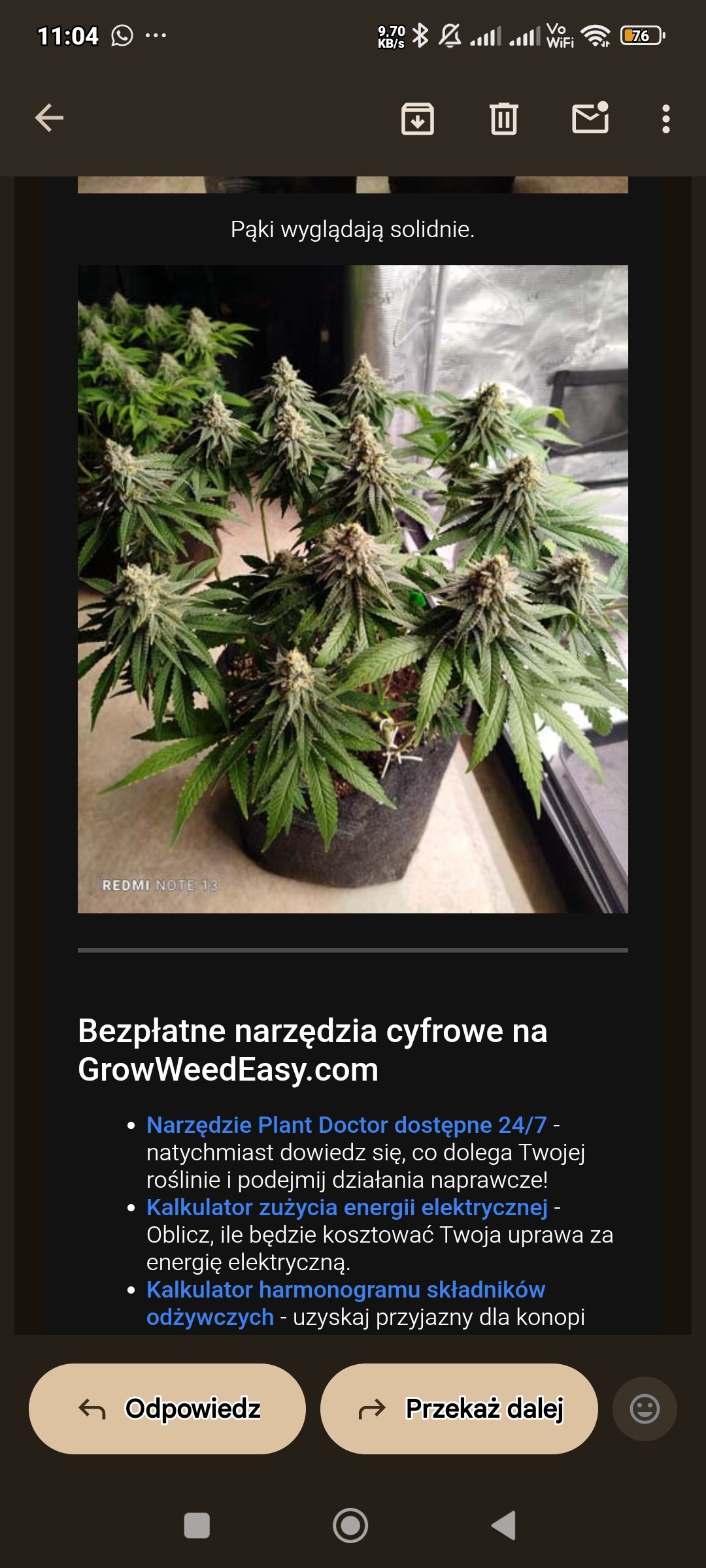Go to the system home screen

pos(350,1526)
